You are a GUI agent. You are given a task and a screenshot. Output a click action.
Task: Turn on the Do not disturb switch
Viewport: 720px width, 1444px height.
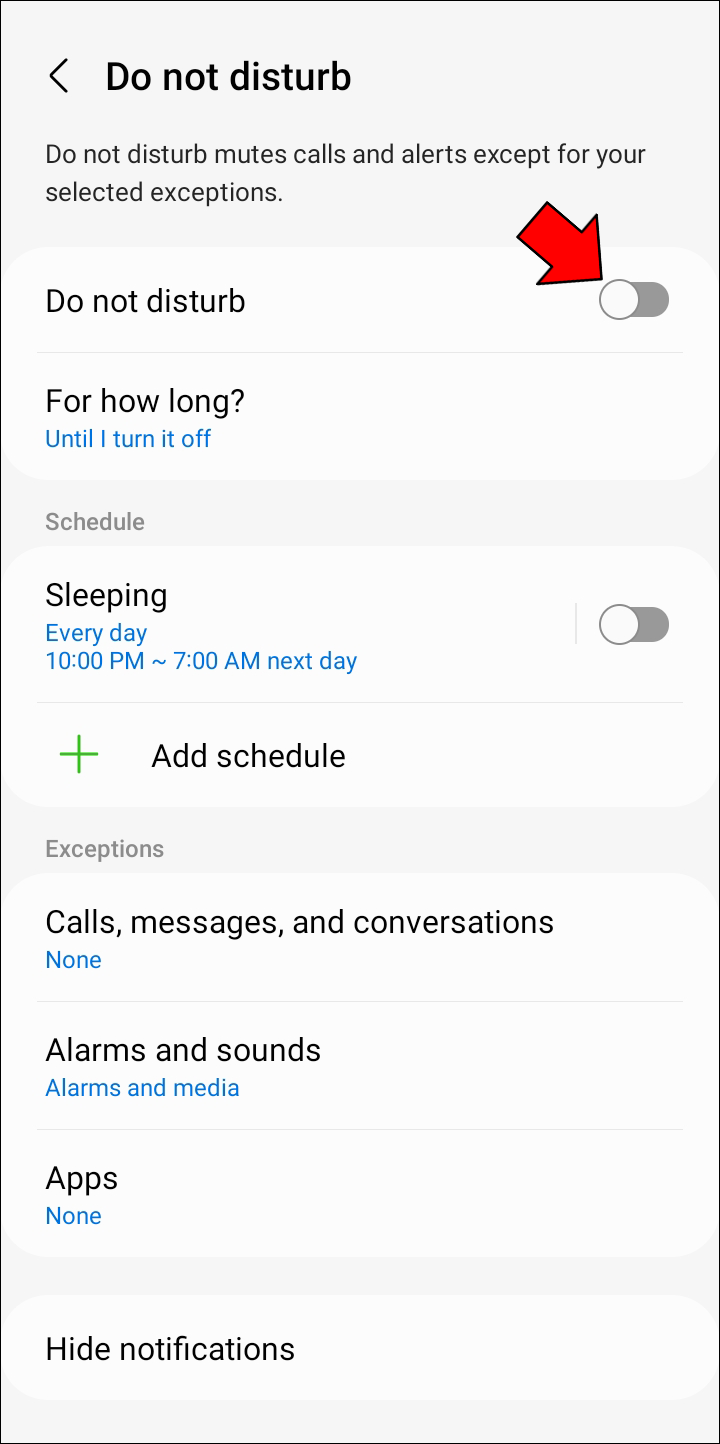tap(633, 300)
